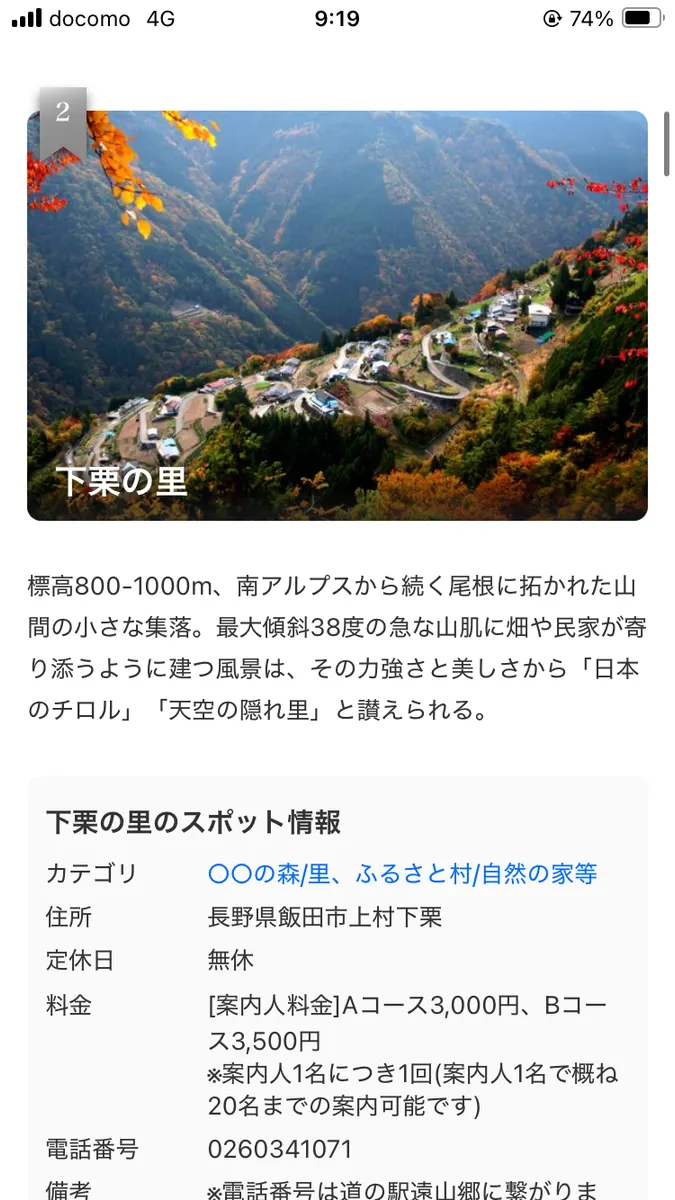The height and width of the screenshot is (1200, 675).
Task: Open the 下栗の里 photo card
Action: (337, 315)
